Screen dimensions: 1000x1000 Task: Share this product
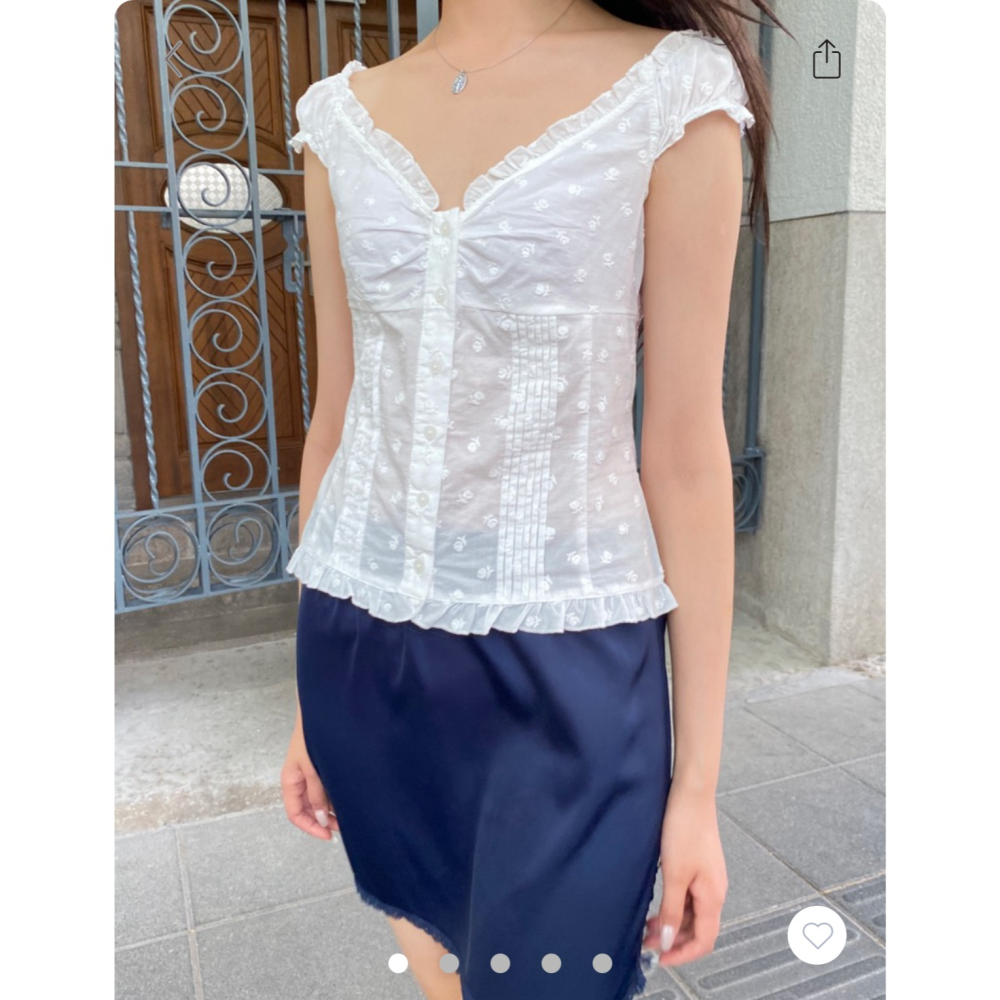point(826,59)
